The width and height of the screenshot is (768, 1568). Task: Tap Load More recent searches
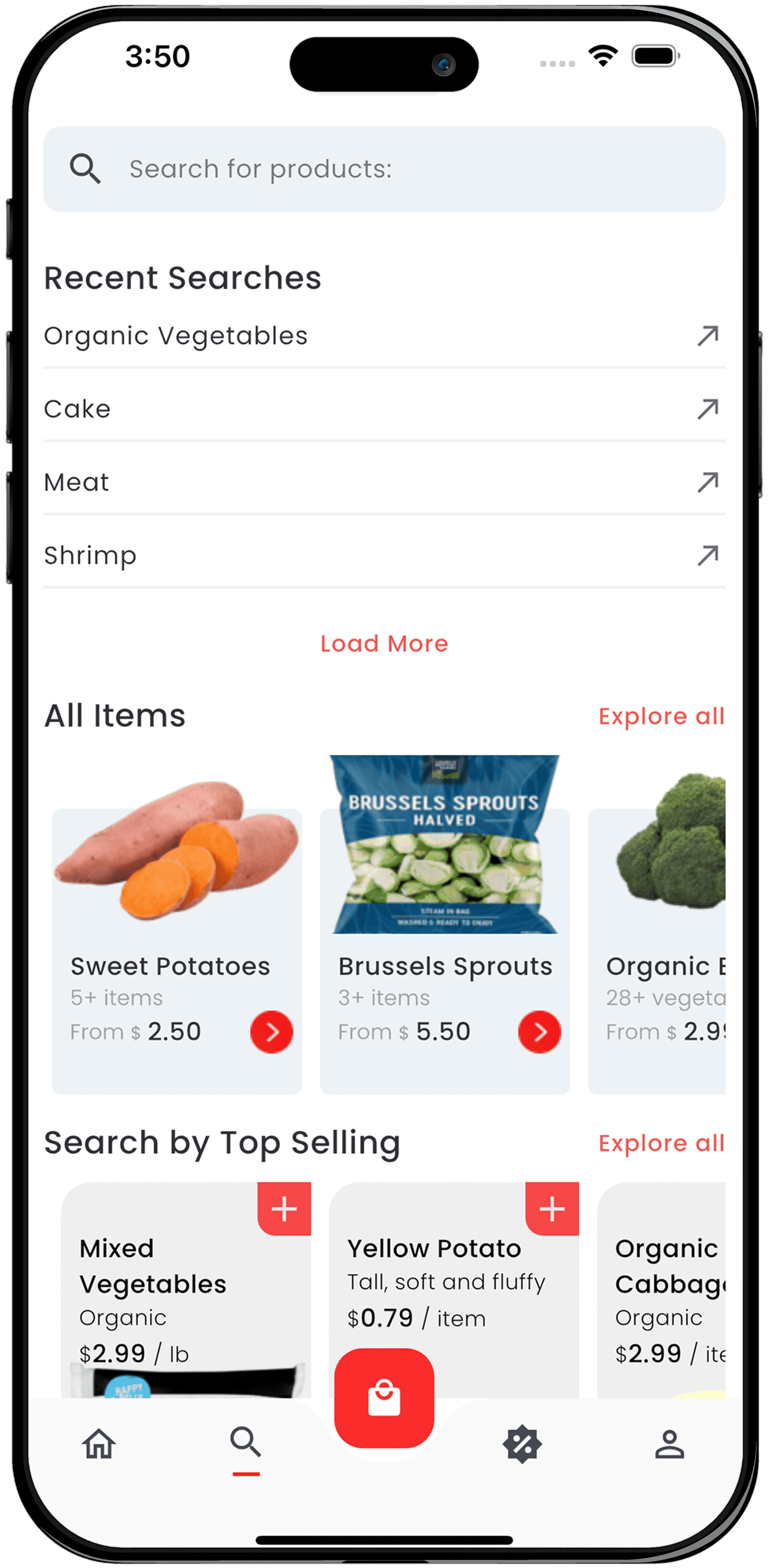tap(384, 643)
